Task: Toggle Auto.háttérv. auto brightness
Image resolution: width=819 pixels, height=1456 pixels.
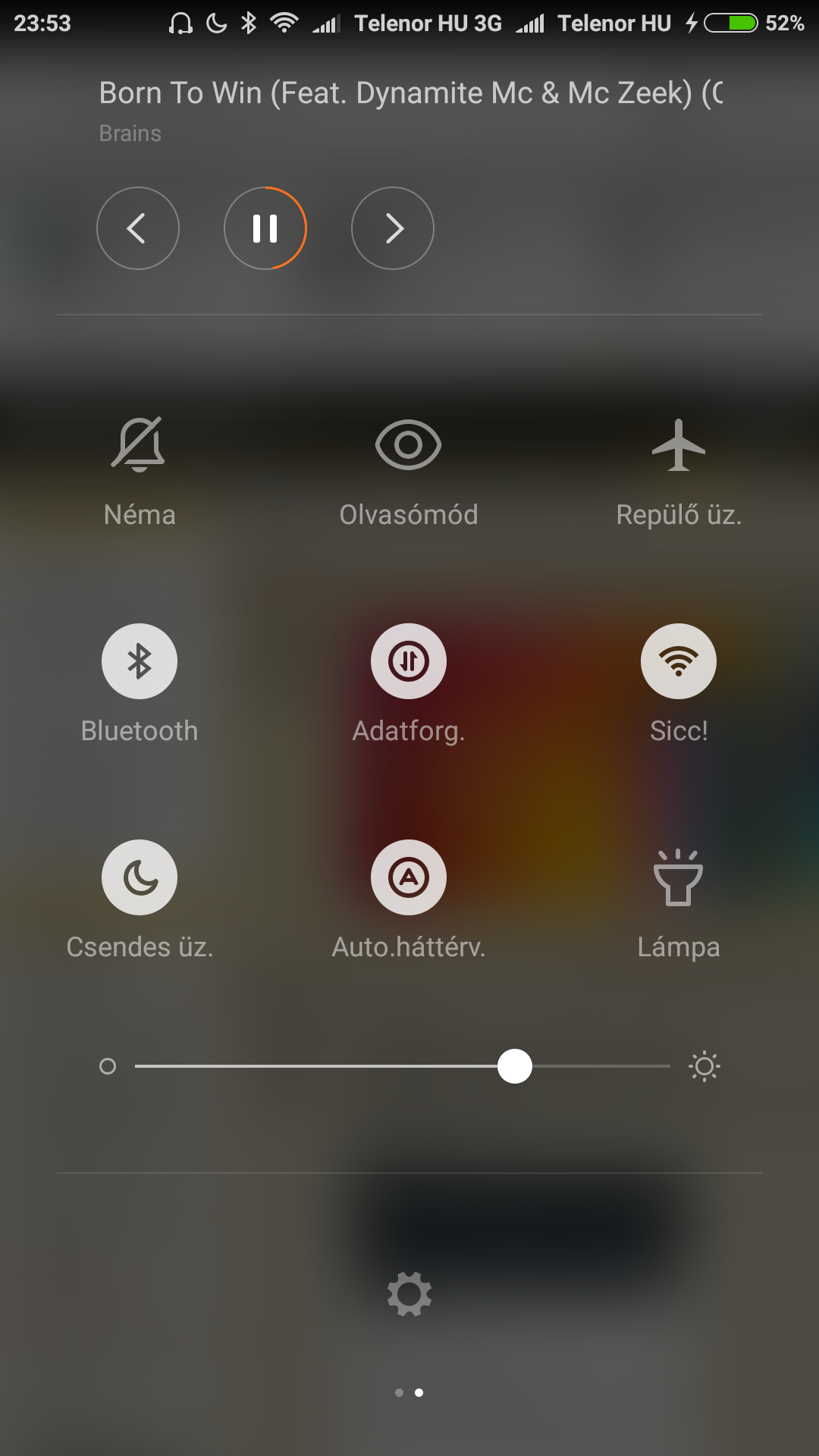Action: pyautogui.click(x=409, y=877)
